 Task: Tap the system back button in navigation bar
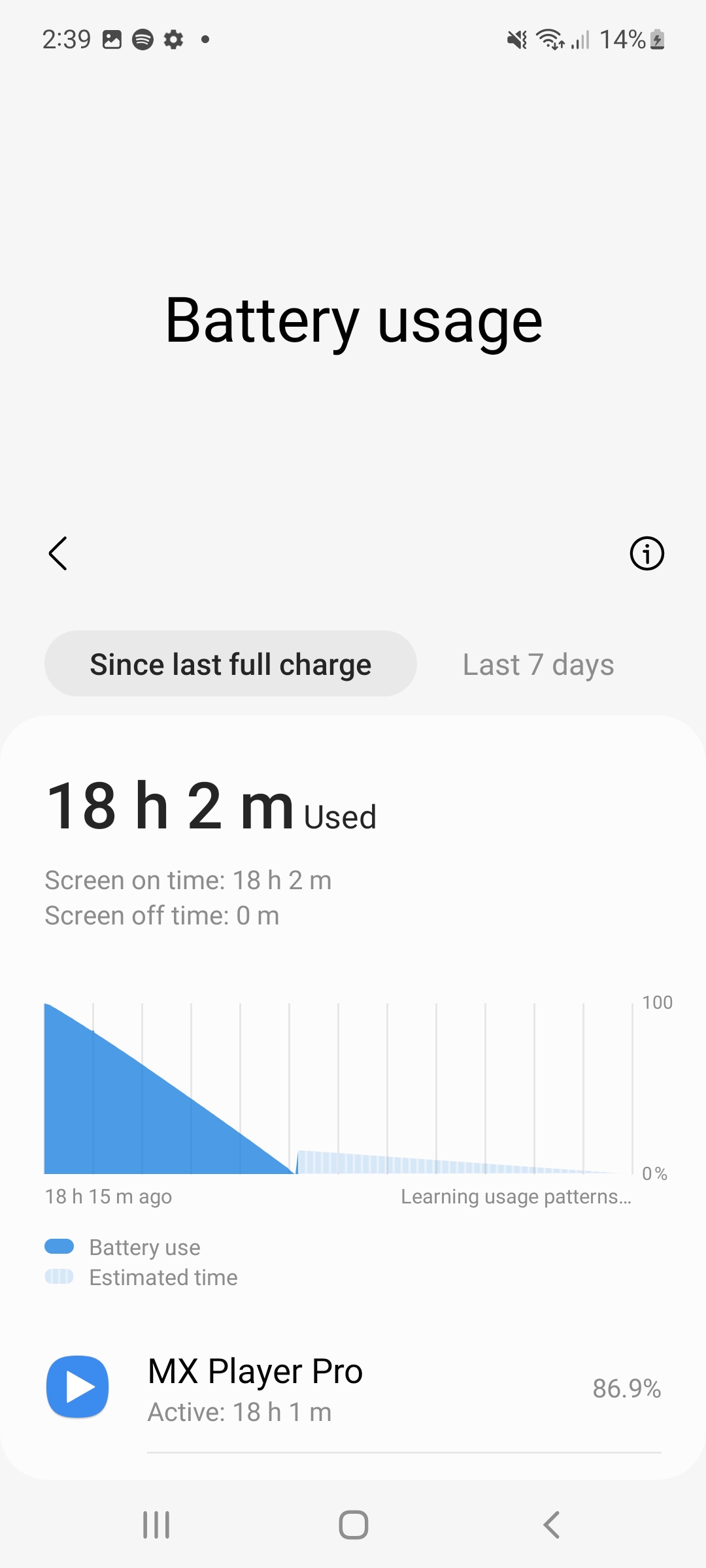click(551, 1526)
